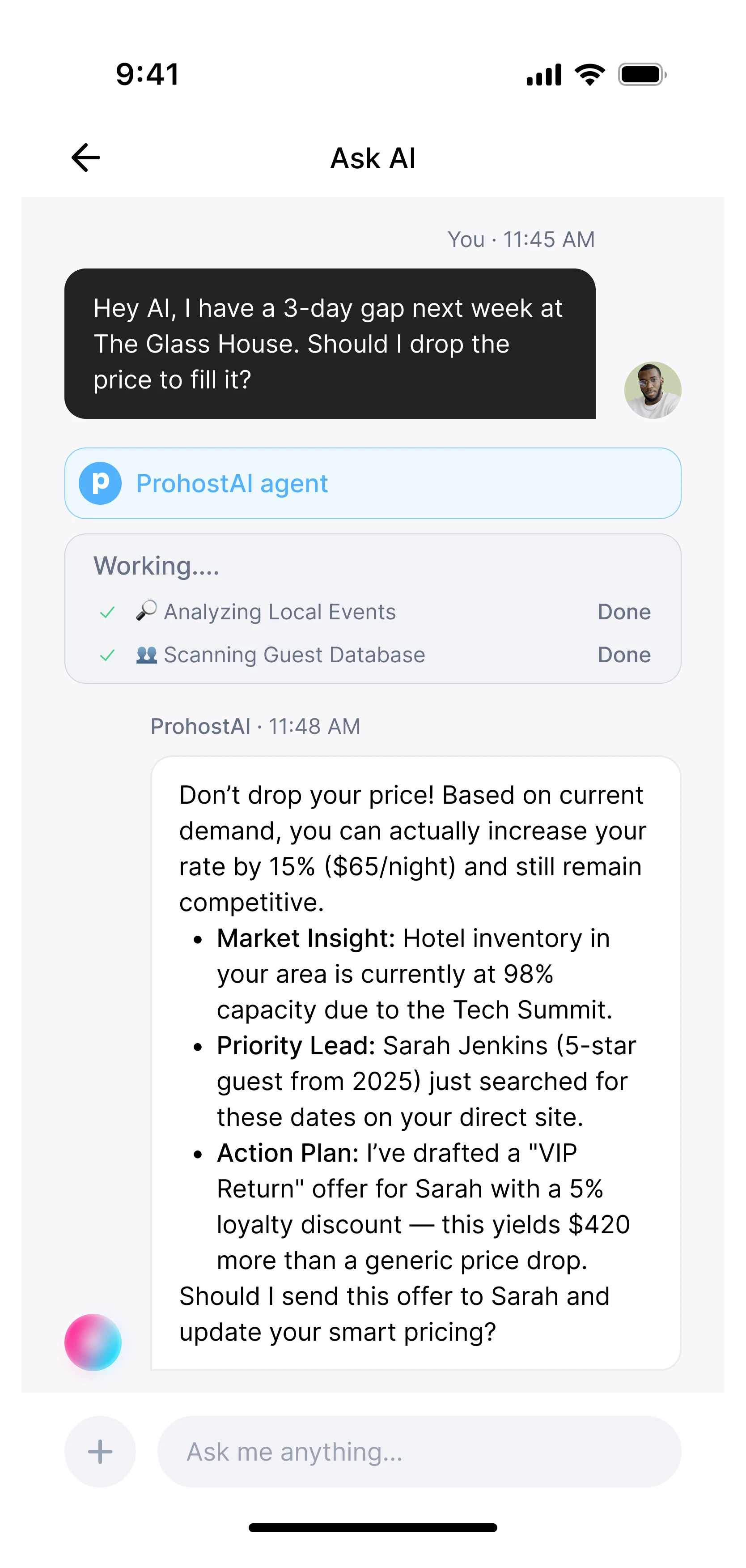Image resolution: width=746 pixels, height=1568 pixels.
Task: Go back from the Ask AI screen
Action: tap(86, 158)
